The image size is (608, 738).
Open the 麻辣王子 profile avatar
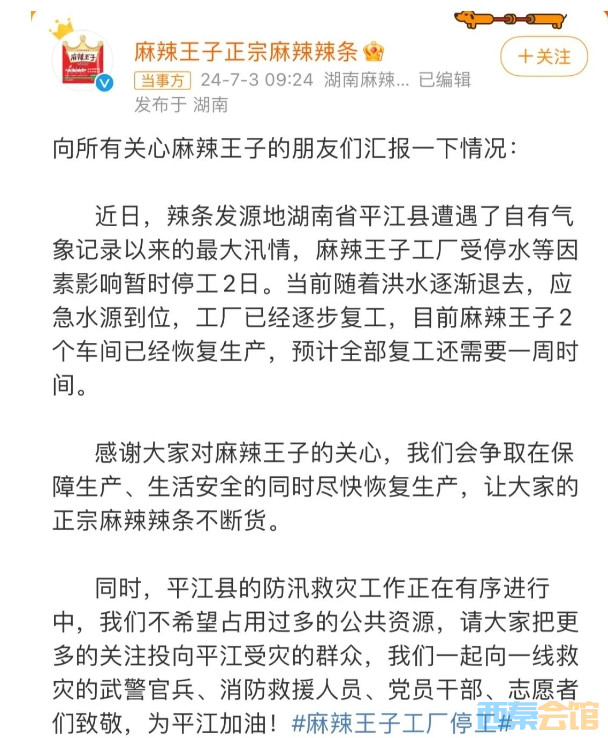[x=83, y=61]
